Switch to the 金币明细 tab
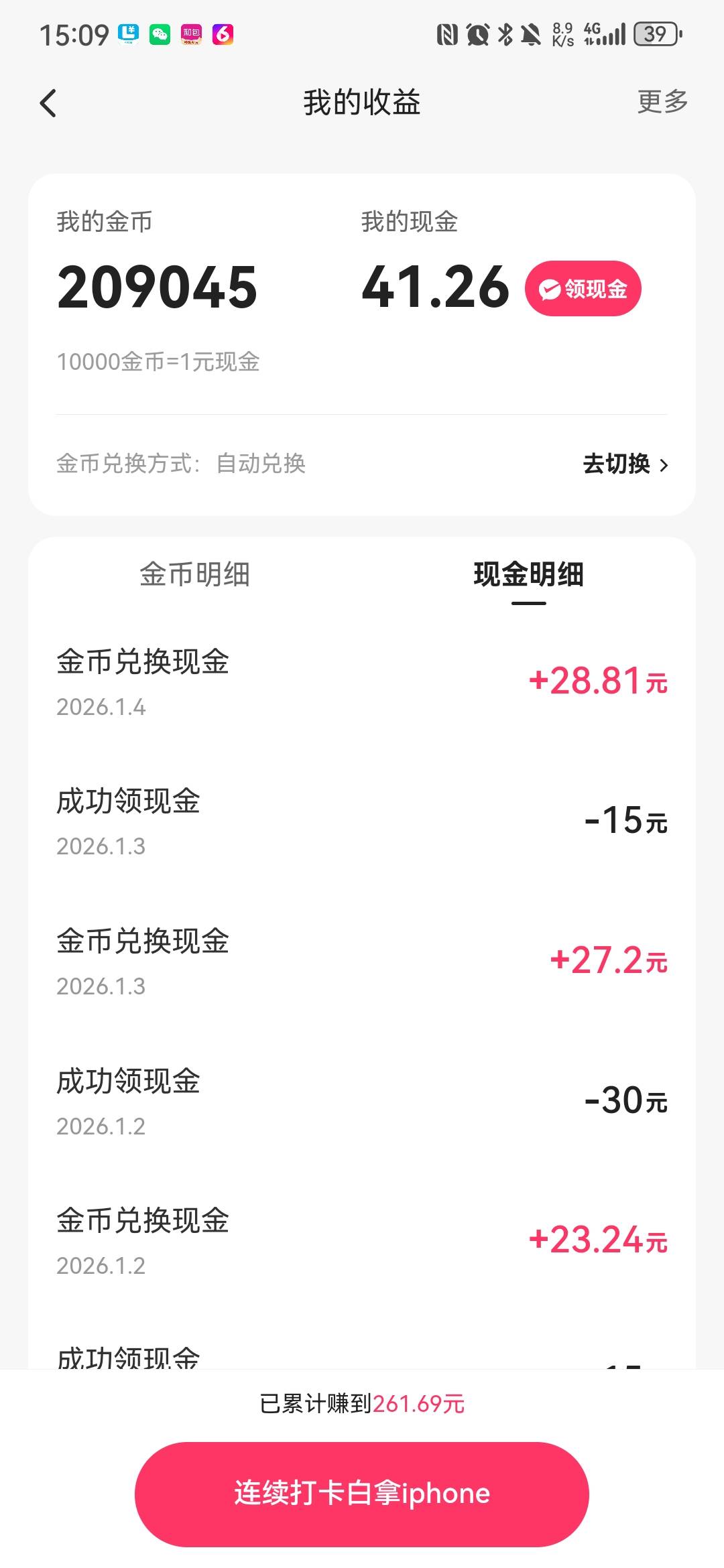The image size is (724, 1568). pos(194,574)
